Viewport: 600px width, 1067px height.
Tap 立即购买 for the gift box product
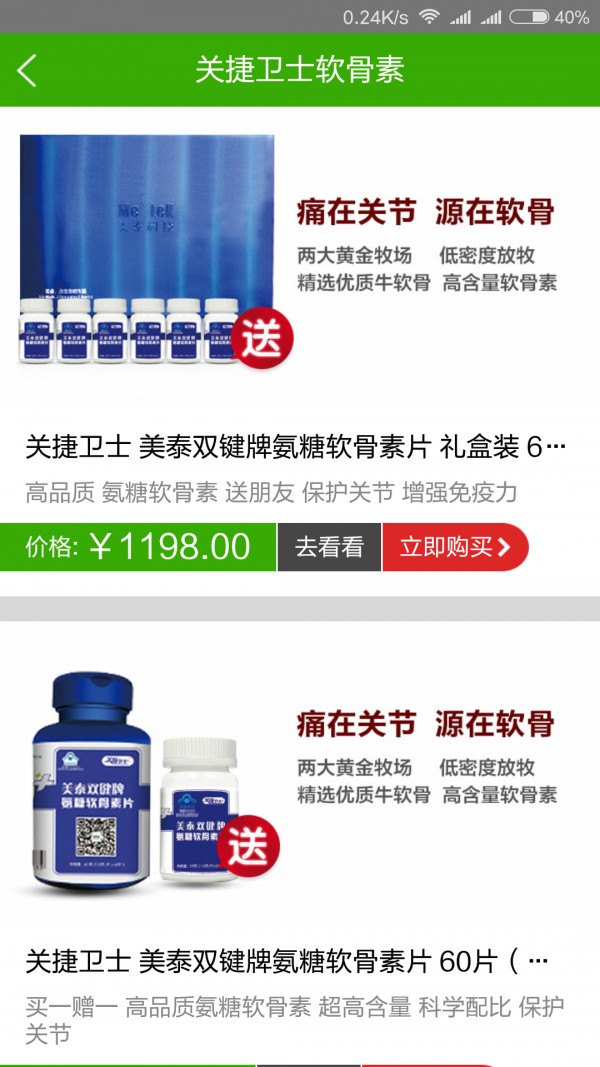455,547
